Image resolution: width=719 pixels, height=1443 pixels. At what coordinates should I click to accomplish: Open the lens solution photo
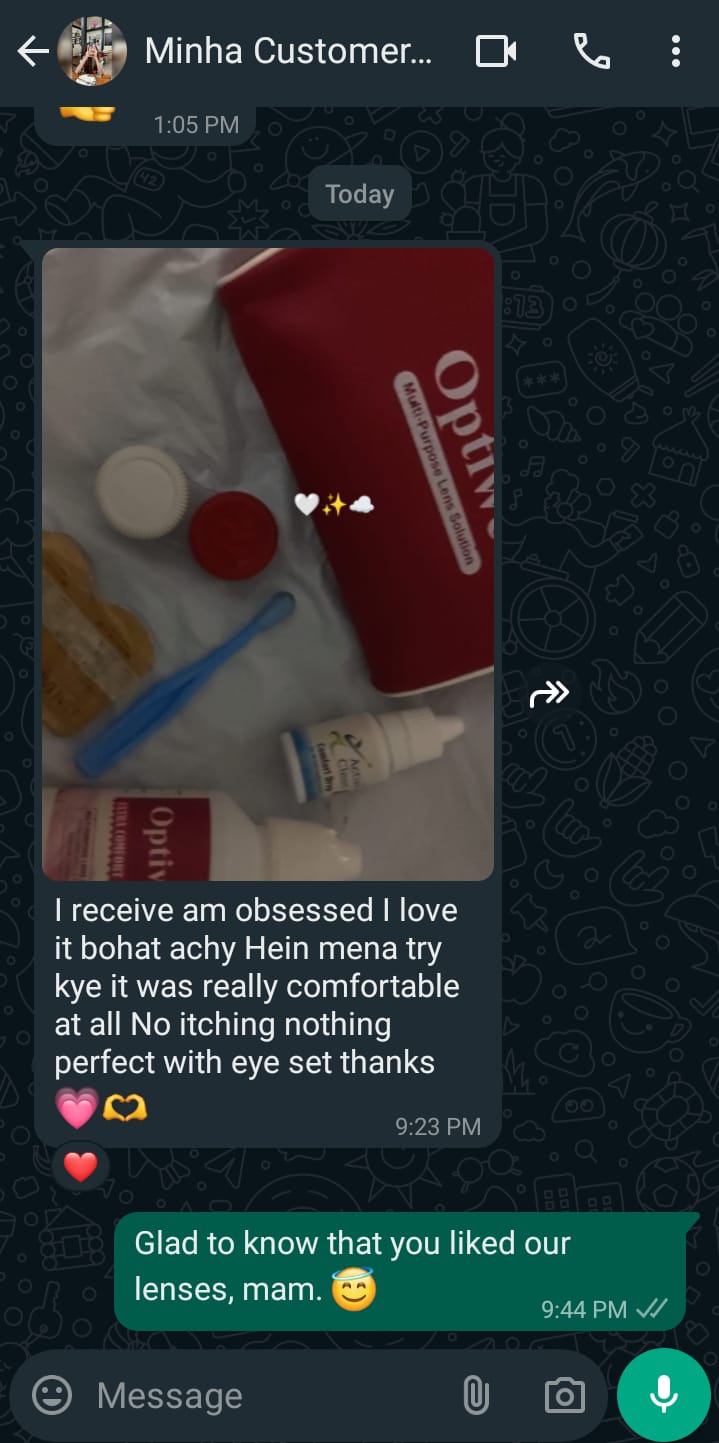pos(268,564)
